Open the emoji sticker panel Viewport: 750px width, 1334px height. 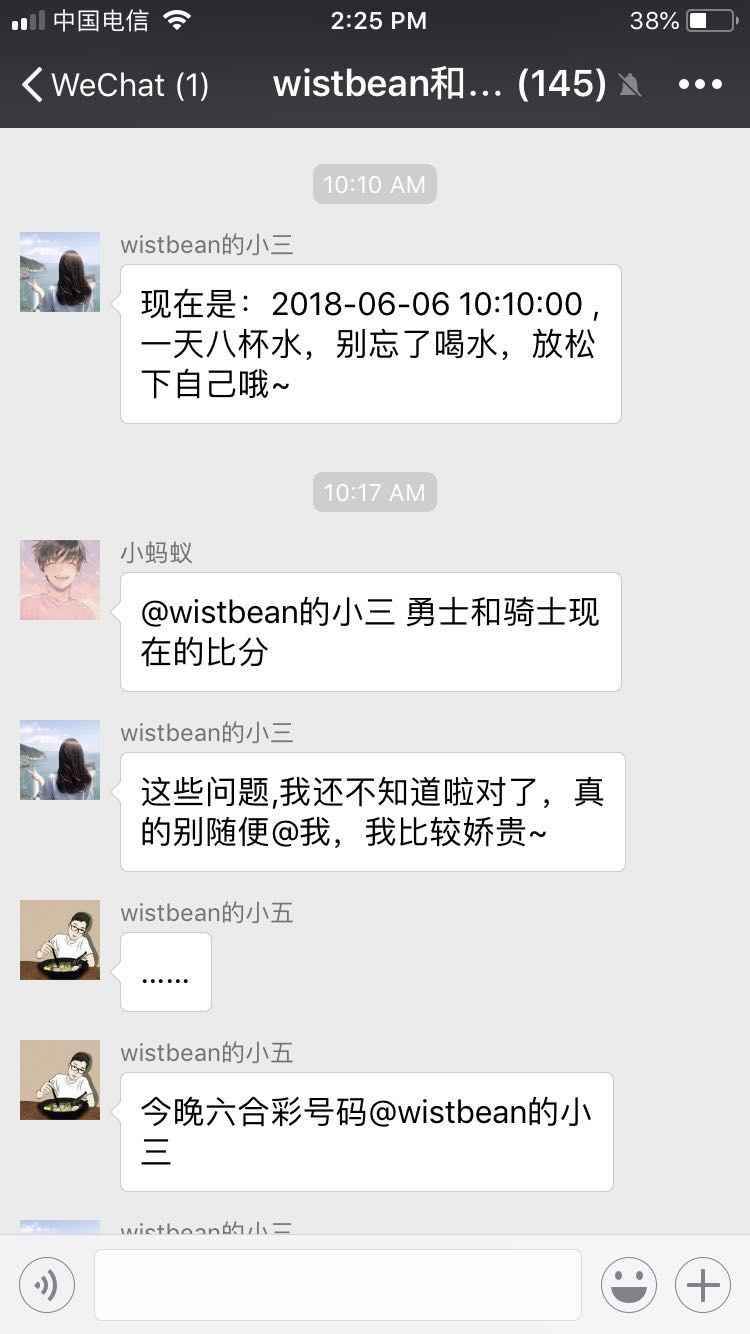point(629,1285)
